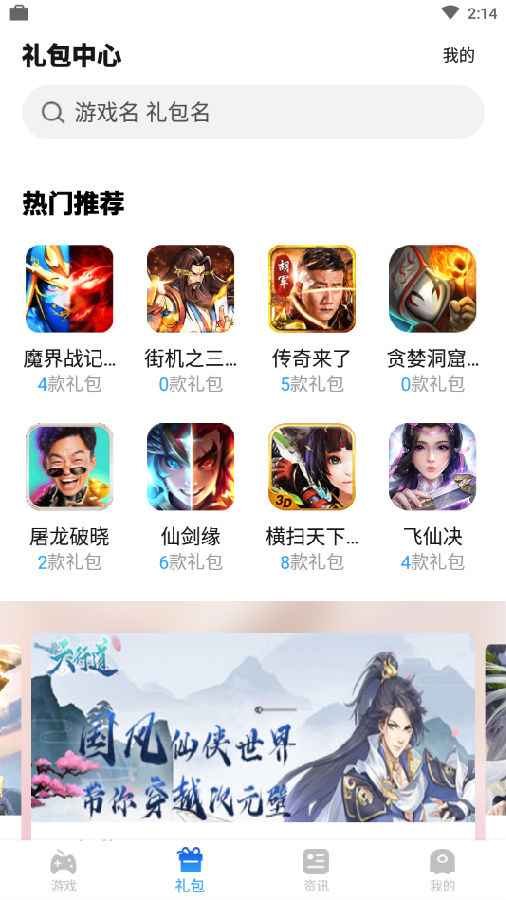Open the 街机之三 game tile
This screenshot has height=900, width=506.
tap(190, 319)
